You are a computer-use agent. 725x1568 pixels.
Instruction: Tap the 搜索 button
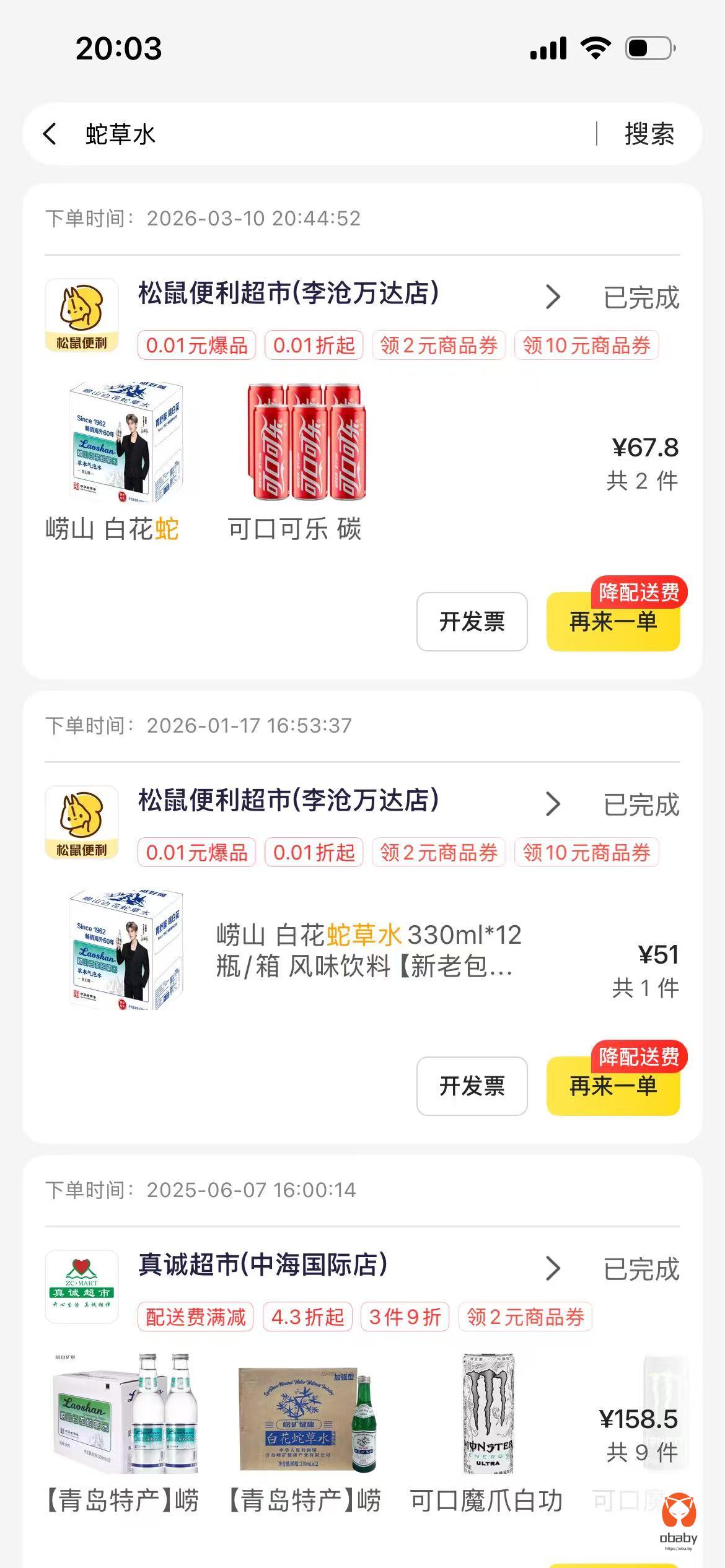pyautogui.click(x=649, y=134)
